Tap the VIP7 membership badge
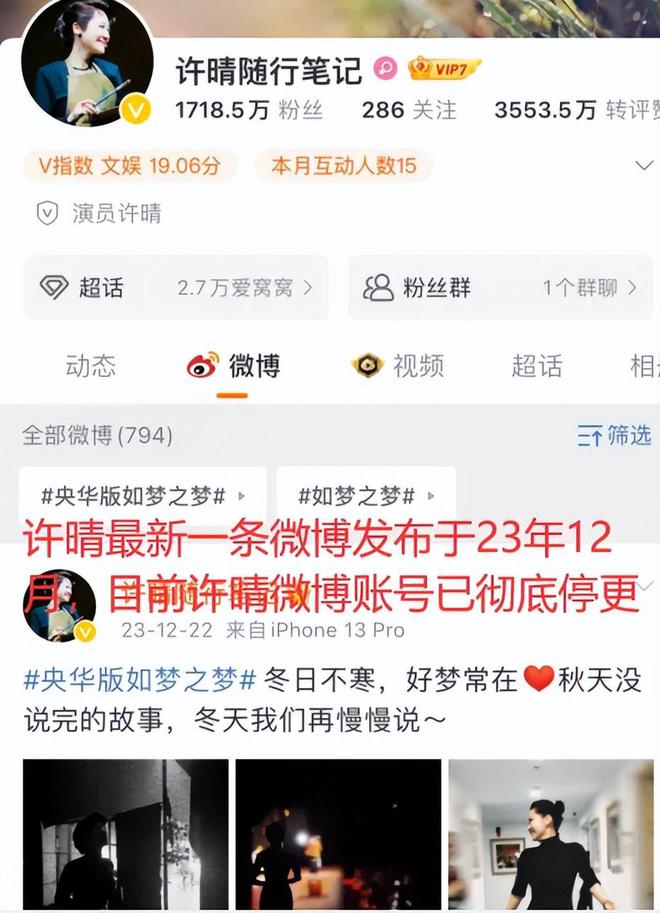 [445, 68]
